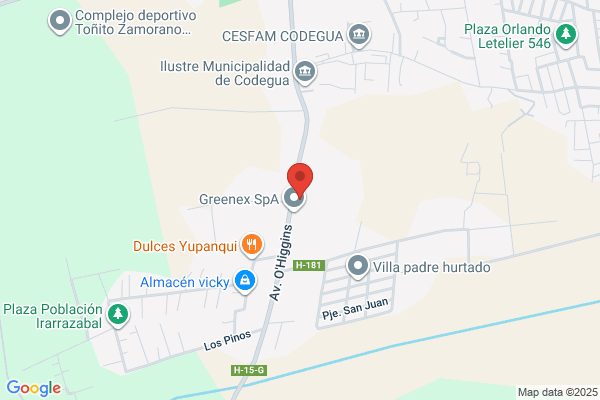The width and height of the screenshot is (600, 400).
Task: Open the Greenex SpA place marker
Action: click(x=294, y=199)
